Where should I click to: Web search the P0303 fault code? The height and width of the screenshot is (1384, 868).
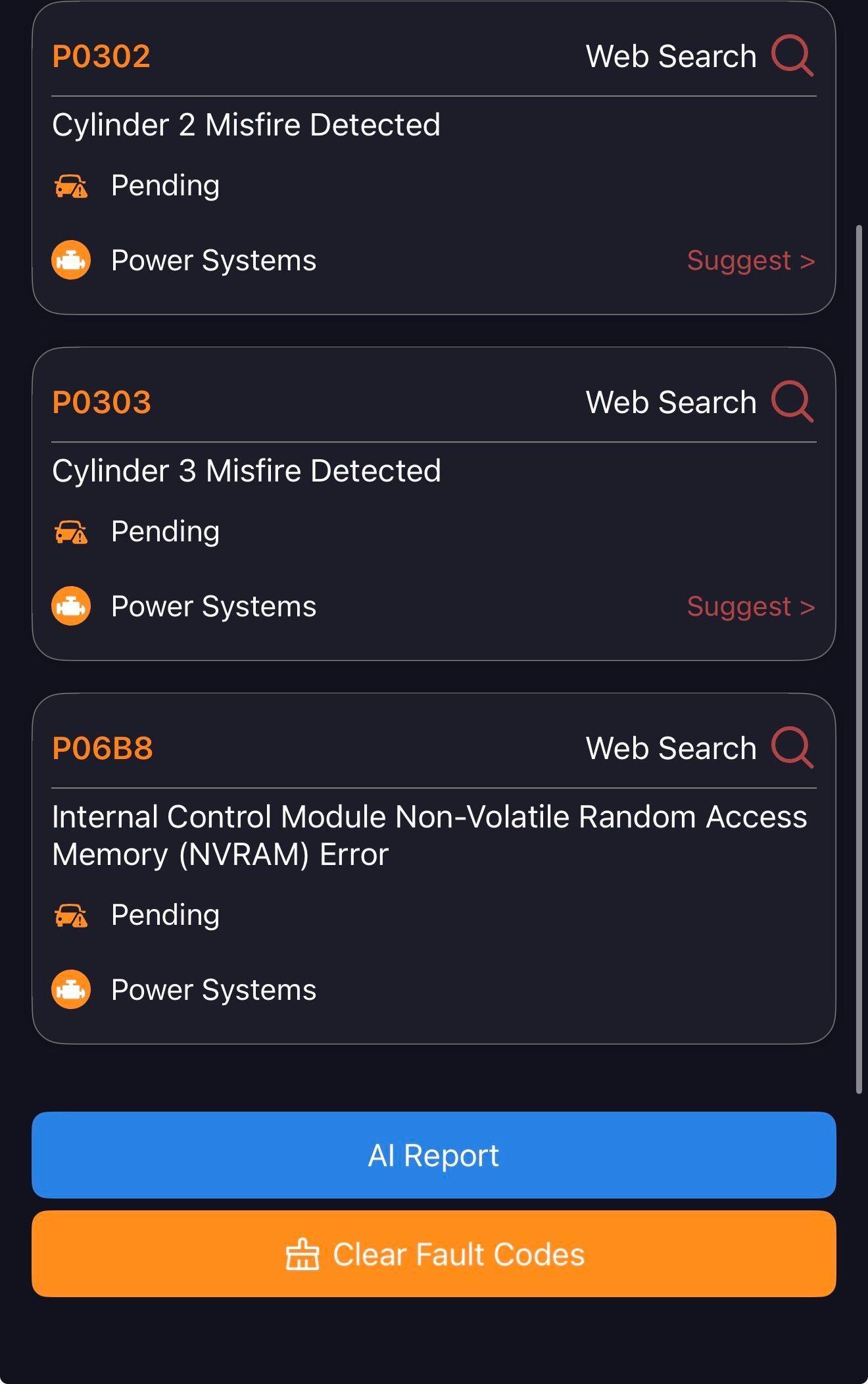(700, 402)
